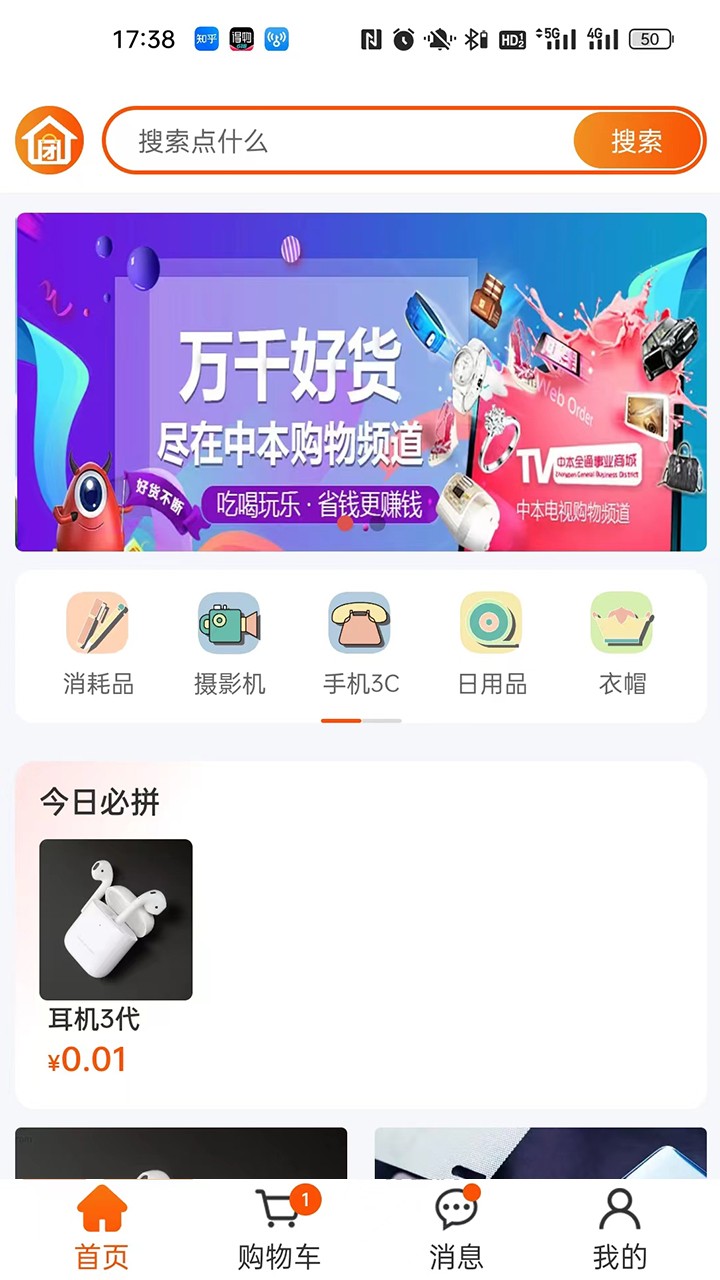This screenshot has height=1280, width=720.
Task: Select the 日用品 category icon
Action: click(491, 622)
